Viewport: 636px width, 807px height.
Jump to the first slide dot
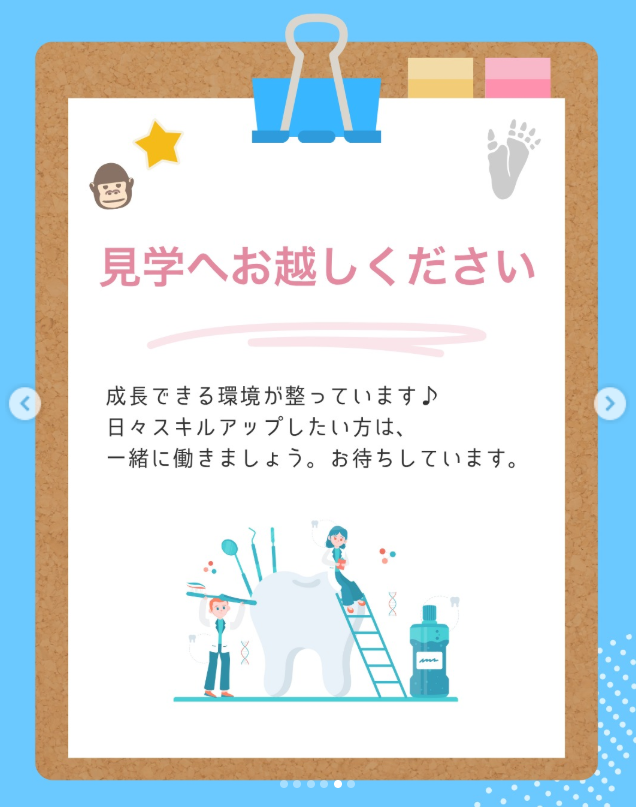tap(284, 784)
